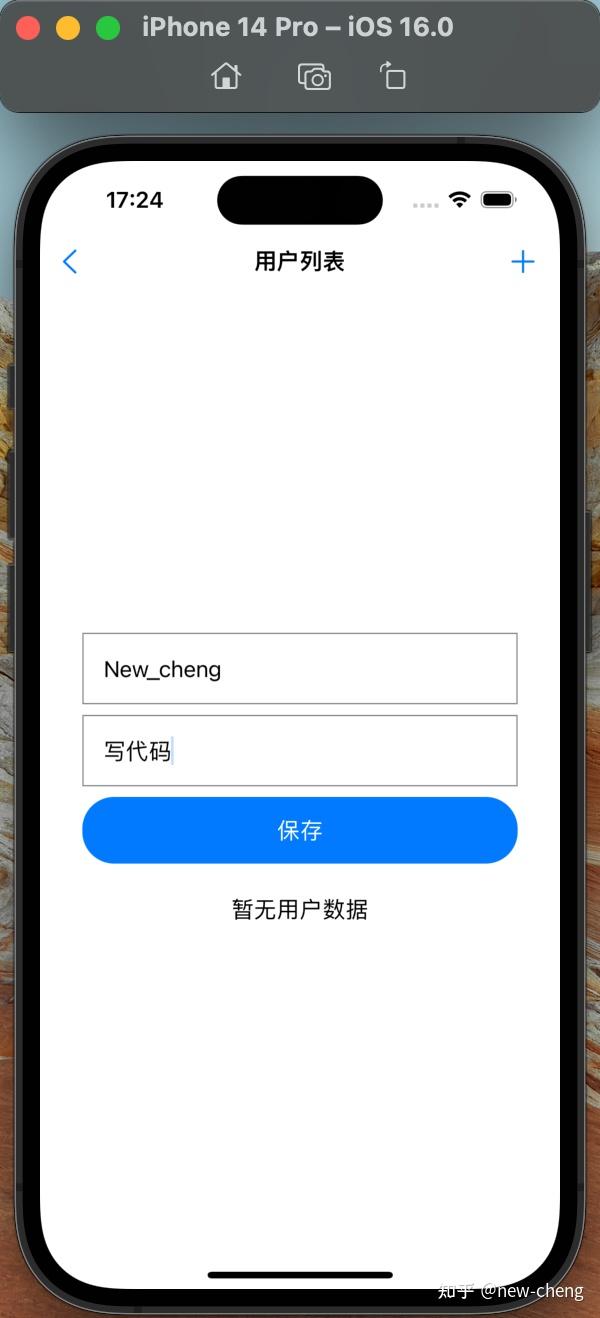
Task: Take a simulator screenshot
Action: pyautogui.click(x=314, y=77)
